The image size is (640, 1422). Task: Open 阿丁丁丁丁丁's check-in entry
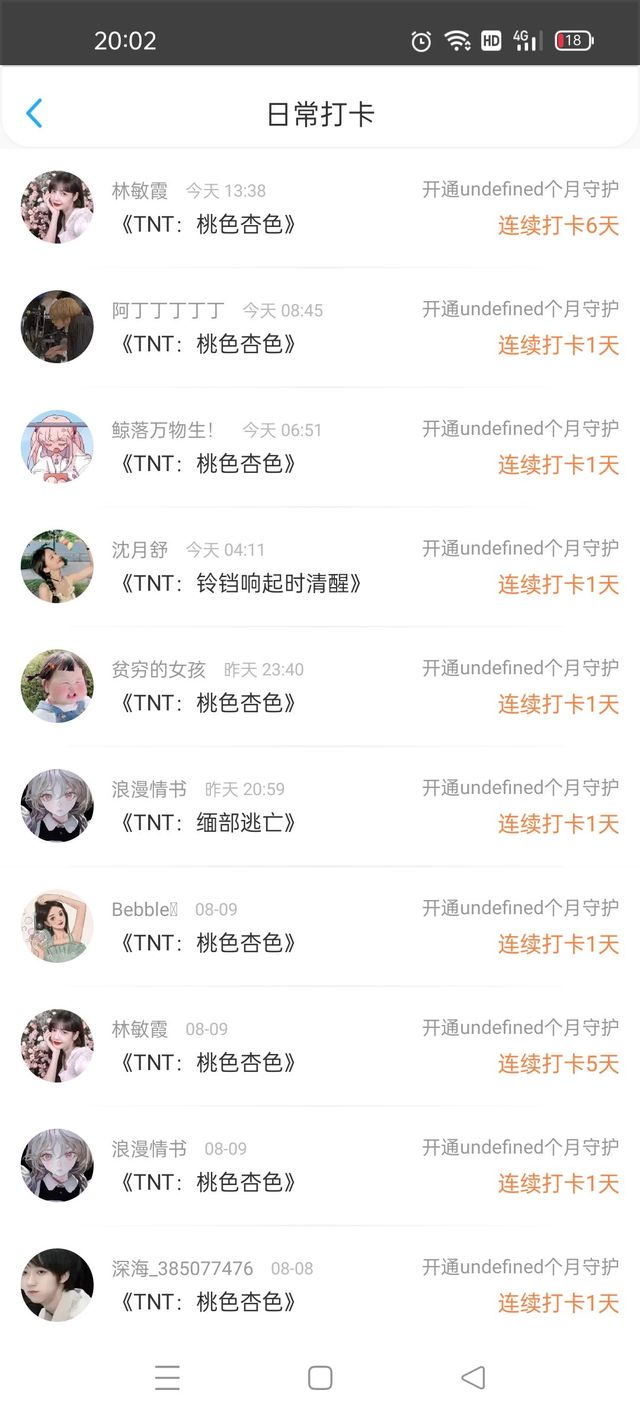(320, 327)
